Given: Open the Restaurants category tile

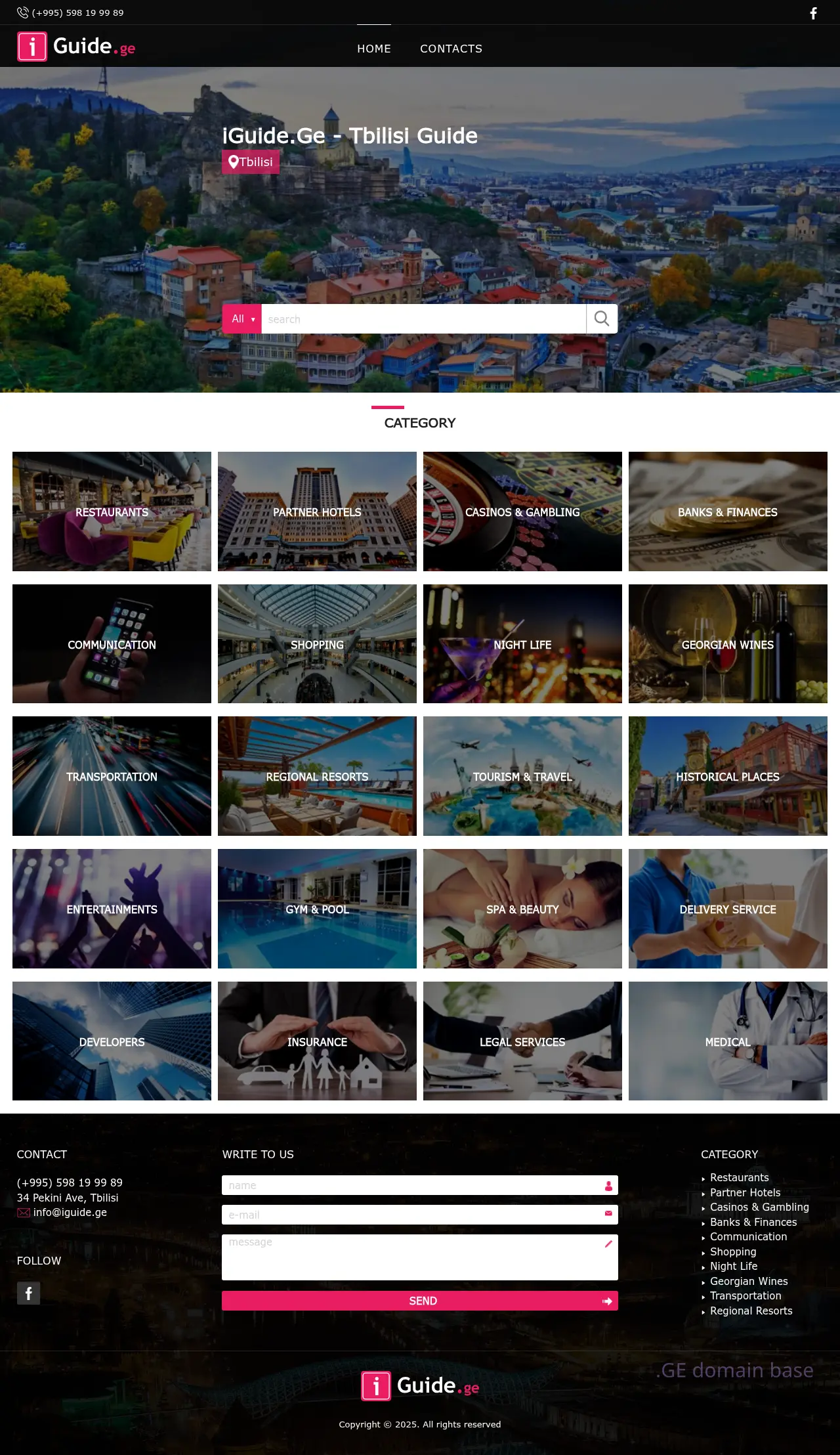Looking at the screenshot, I should click(112, 511).
